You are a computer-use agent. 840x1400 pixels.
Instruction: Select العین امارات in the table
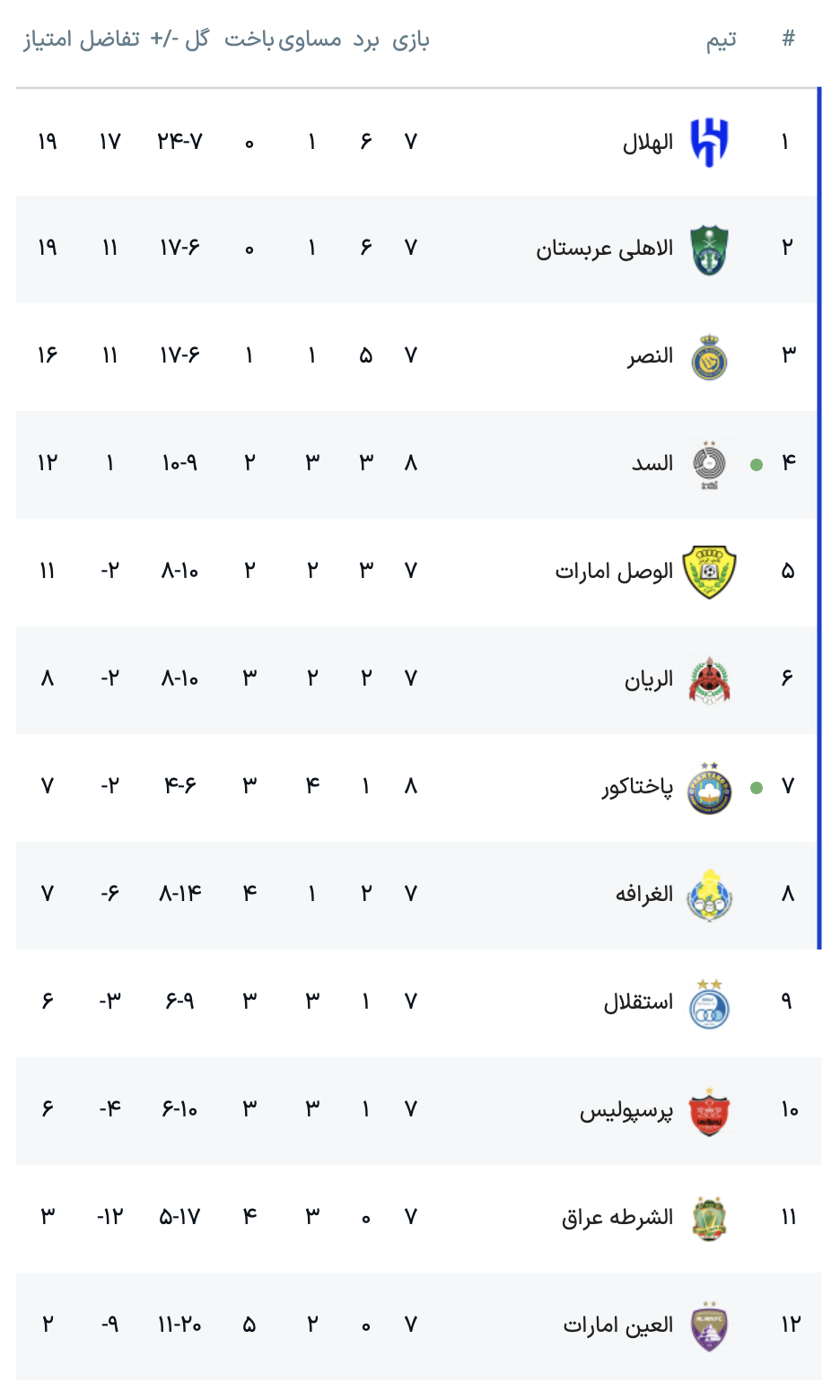418,1326
